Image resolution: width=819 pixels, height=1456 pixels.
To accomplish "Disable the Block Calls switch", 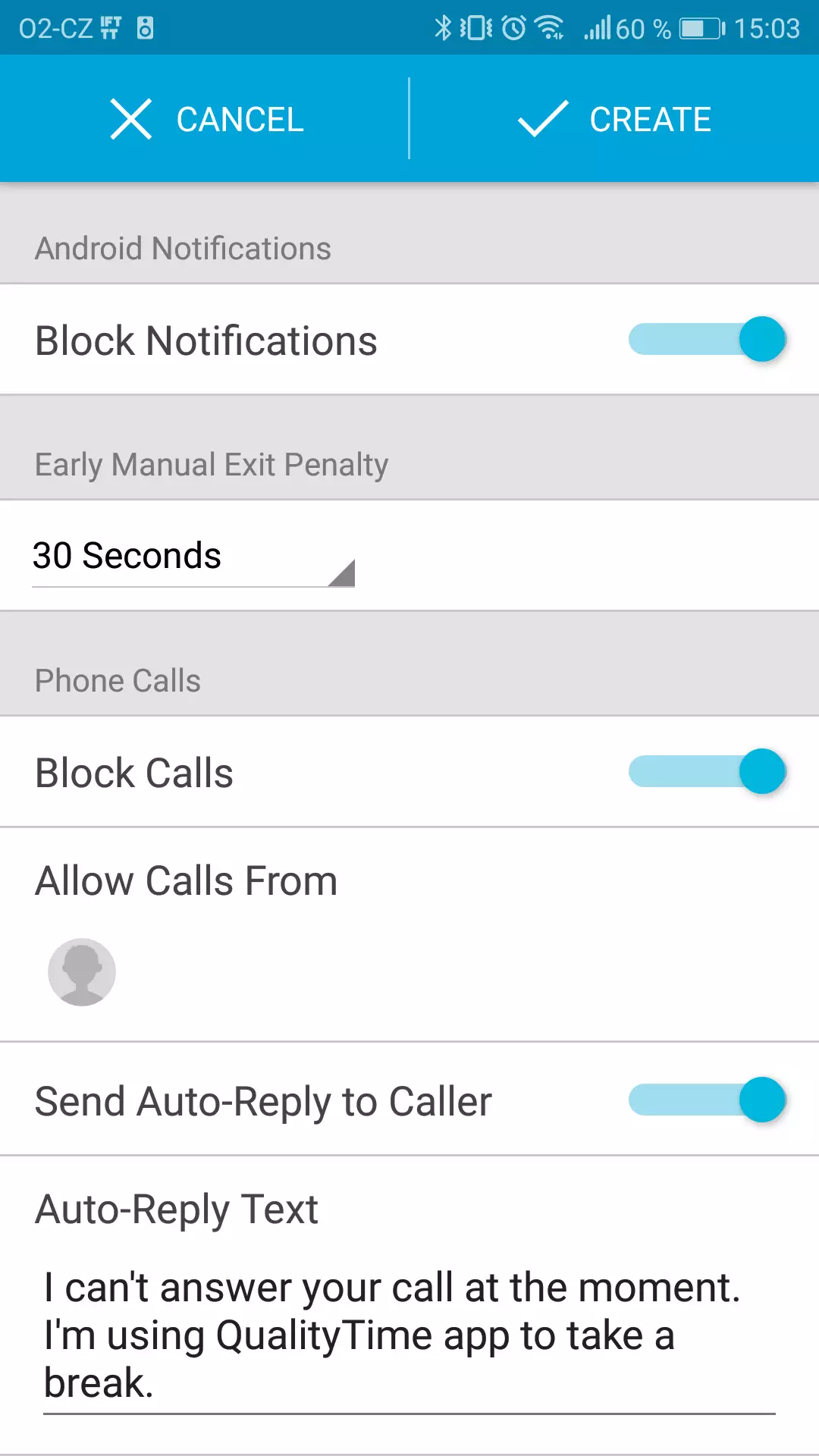I will (707, 771).
